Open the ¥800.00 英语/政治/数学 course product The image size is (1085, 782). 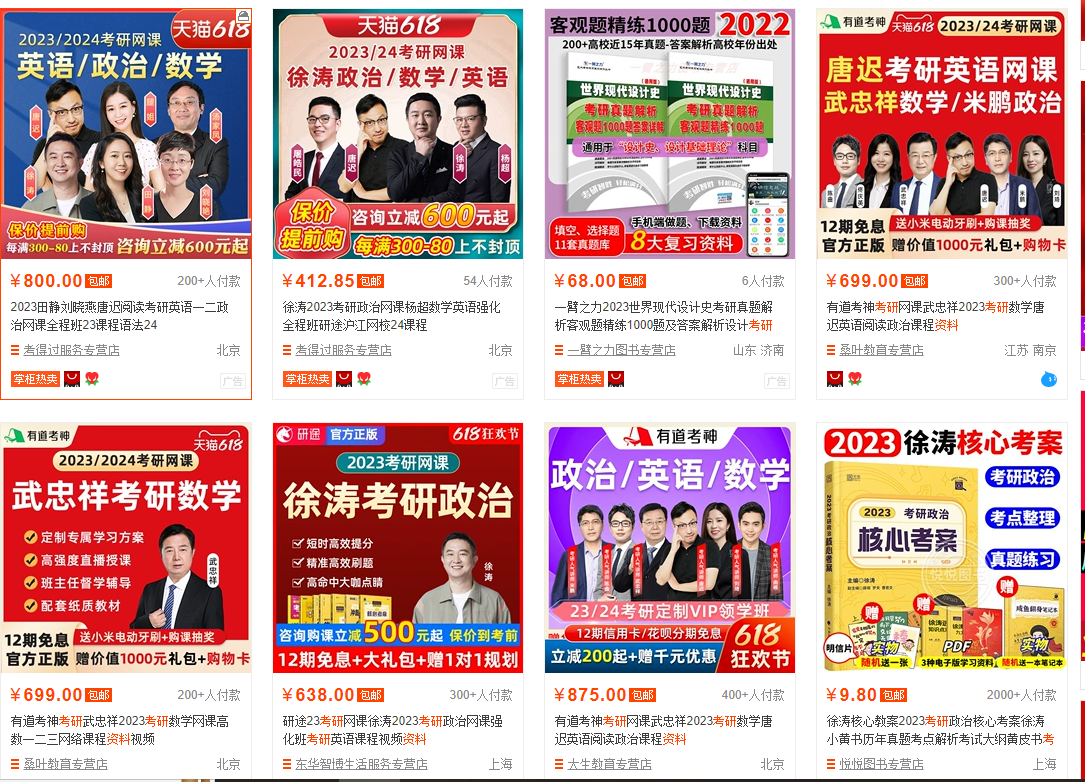point(126,135)
